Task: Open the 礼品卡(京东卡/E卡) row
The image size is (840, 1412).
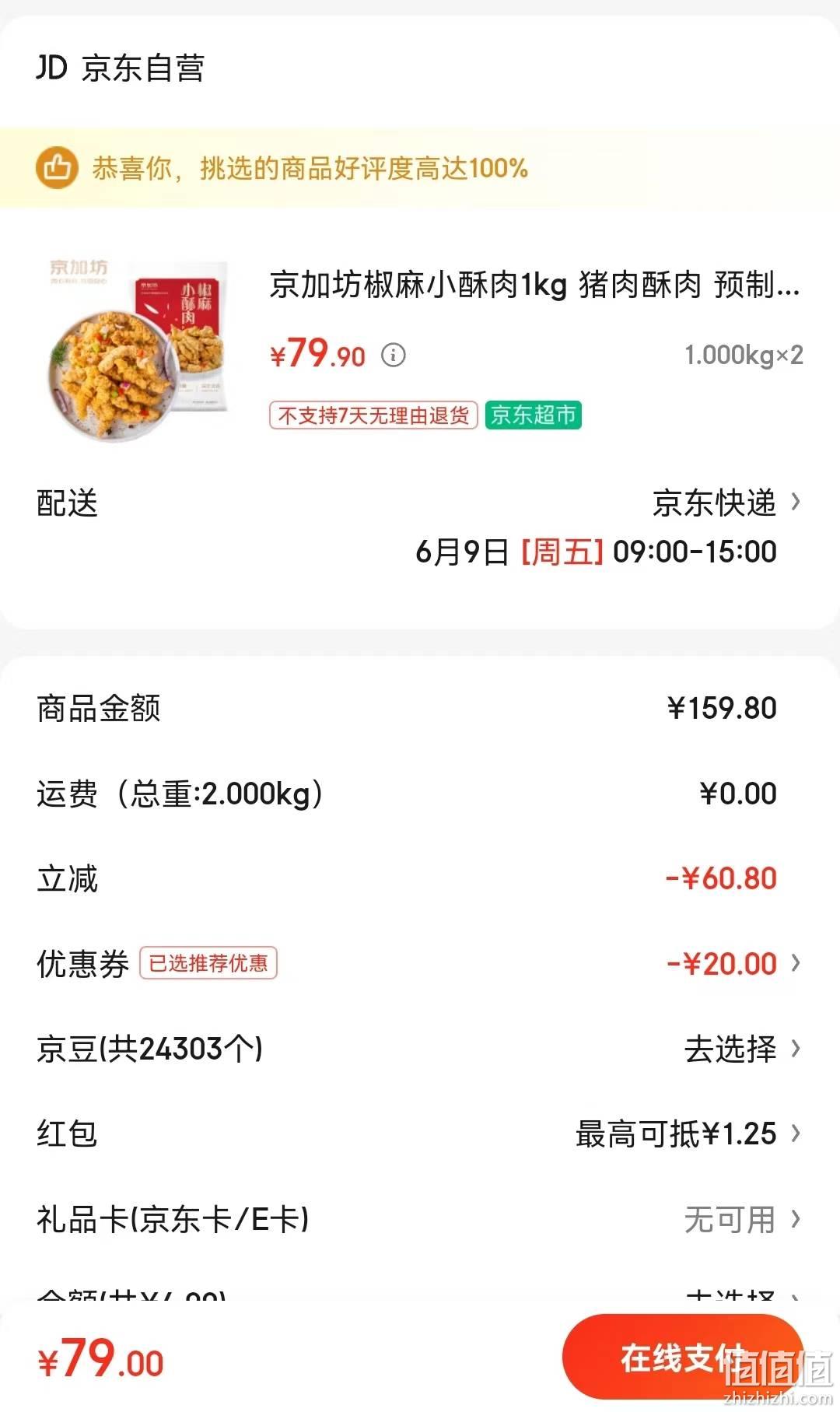Action: 420,1219
